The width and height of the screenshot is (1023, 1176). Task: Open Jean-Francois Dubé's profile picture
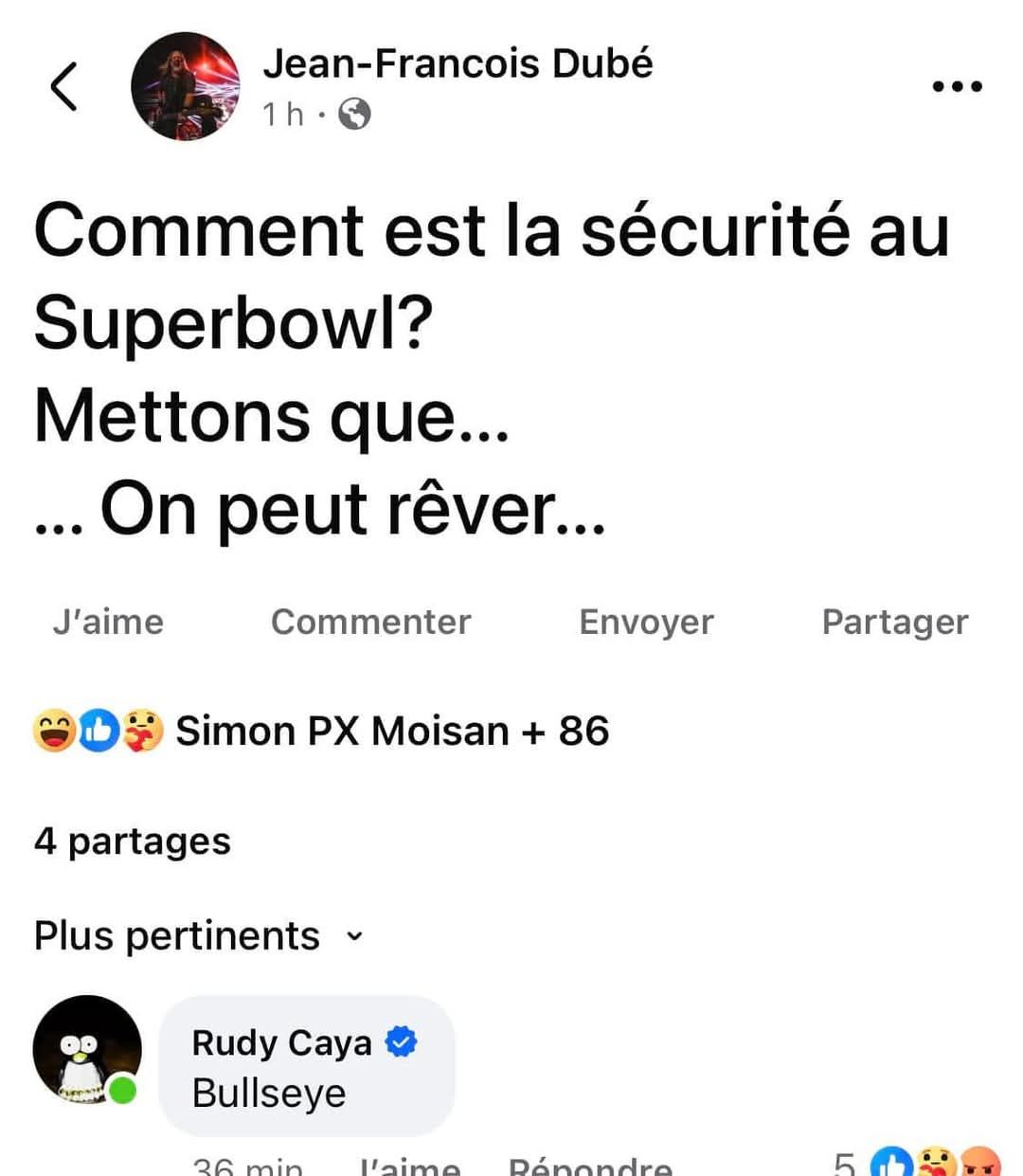point(185,86)
